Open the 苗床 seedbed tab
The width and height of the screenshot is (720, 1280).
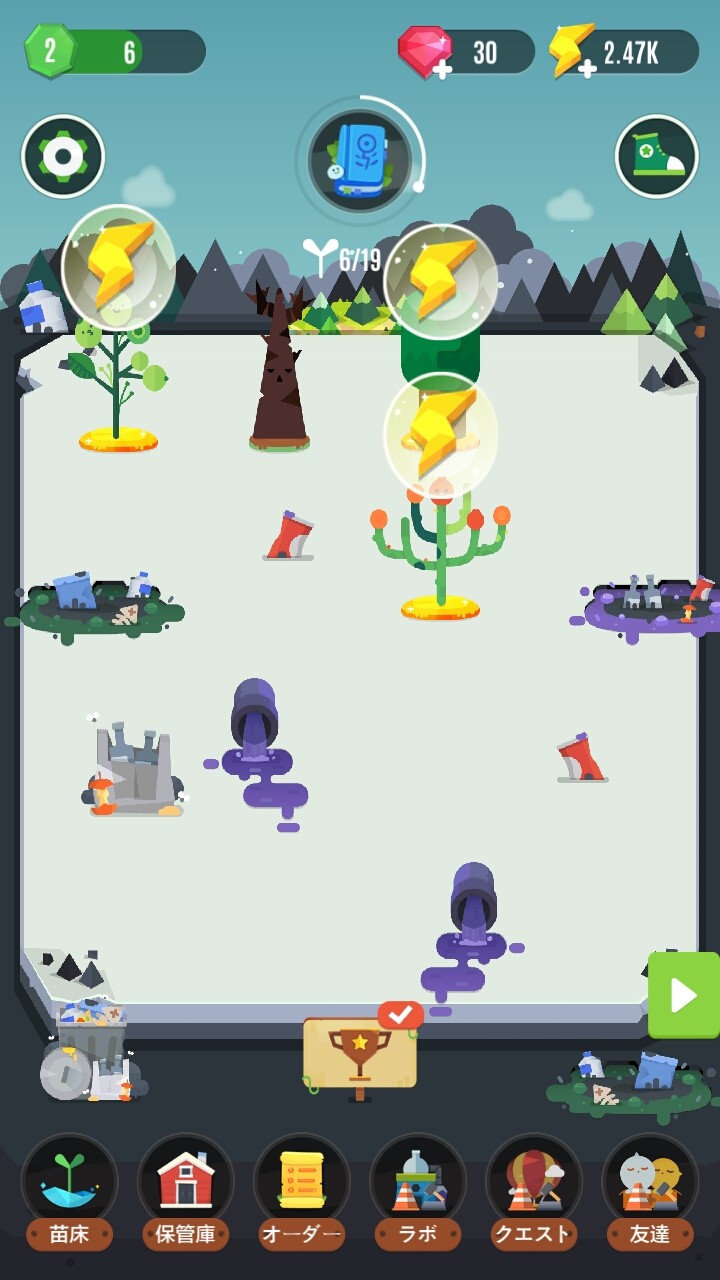click(x=70, y=1192)
